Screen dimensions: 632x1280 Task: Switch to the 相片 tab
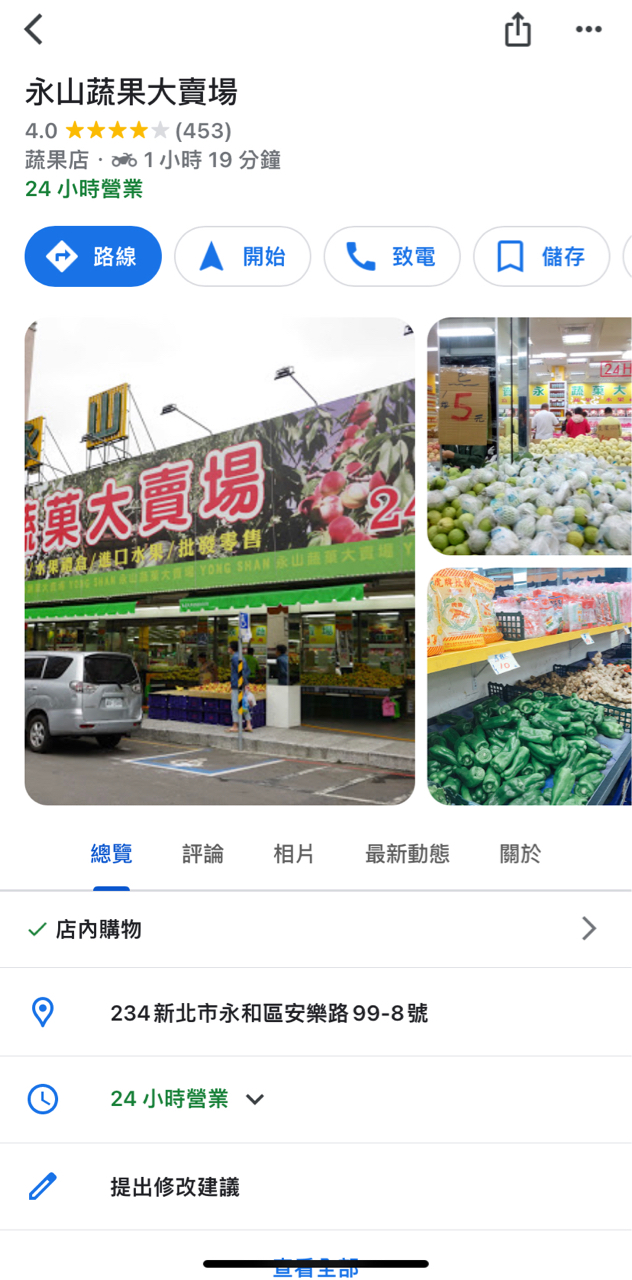[x=294, y=854]
